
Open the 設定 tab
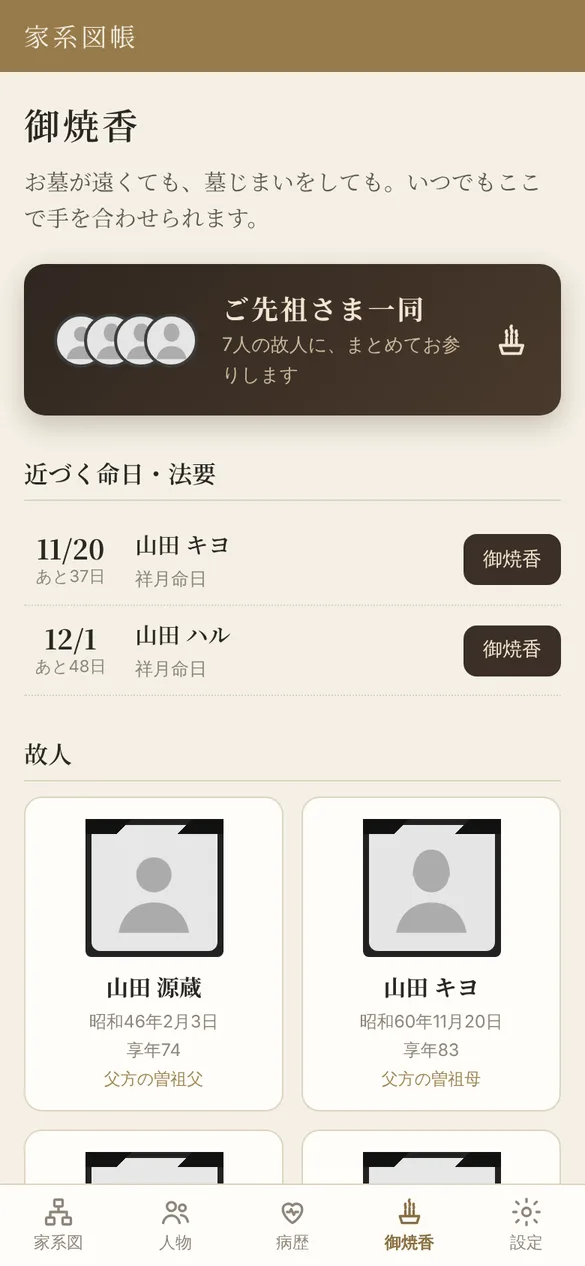[x=526, y=1226]
